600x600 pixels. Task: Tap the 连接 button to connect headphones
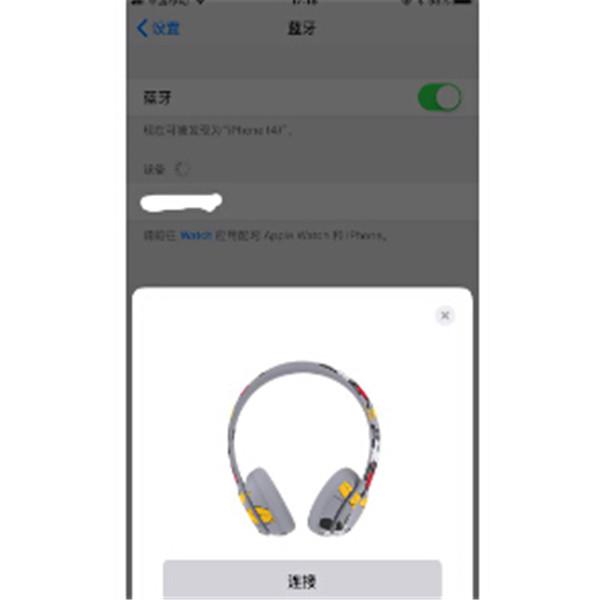pyautogui.click(x=302, y=580)
